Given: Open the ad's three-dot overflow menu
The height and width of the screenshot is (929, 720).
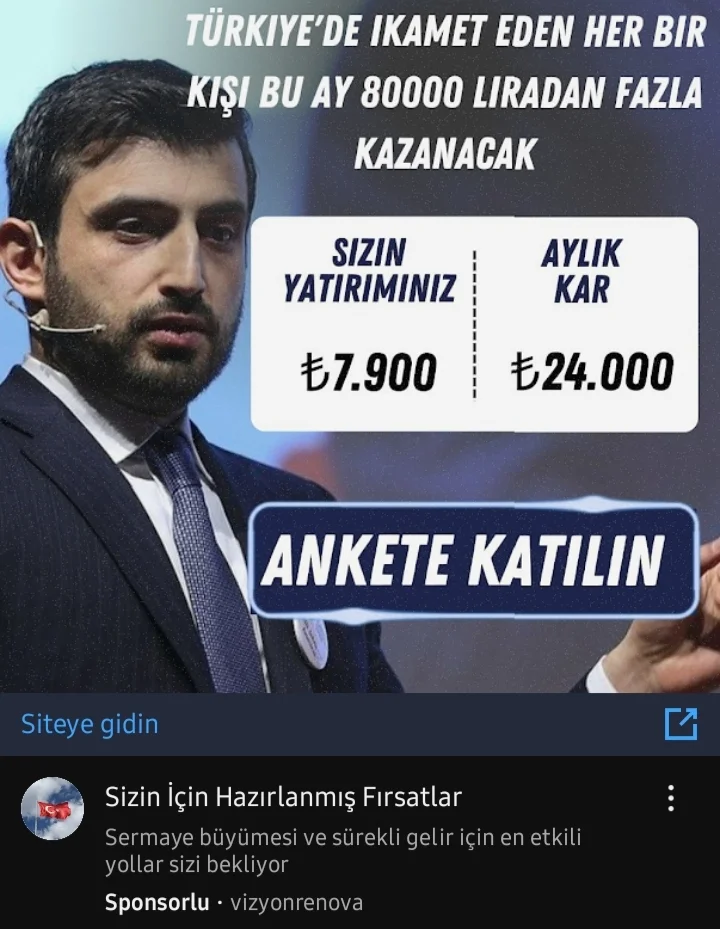Looking at the screenshot, I should click(671, 798).
